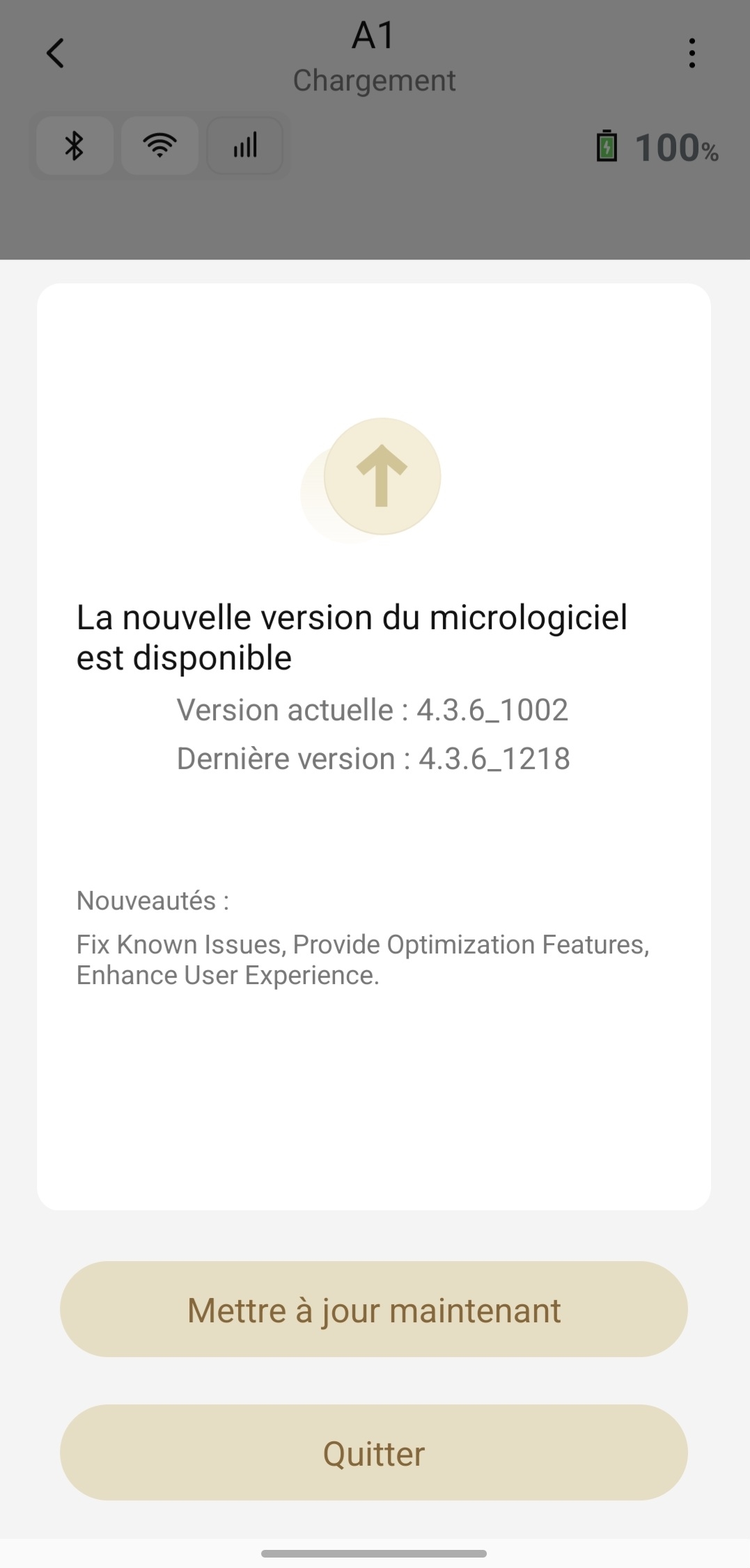Open the three-dot overflow menu
This screenshot has height=1568, width=750.
tap(691, 53)
